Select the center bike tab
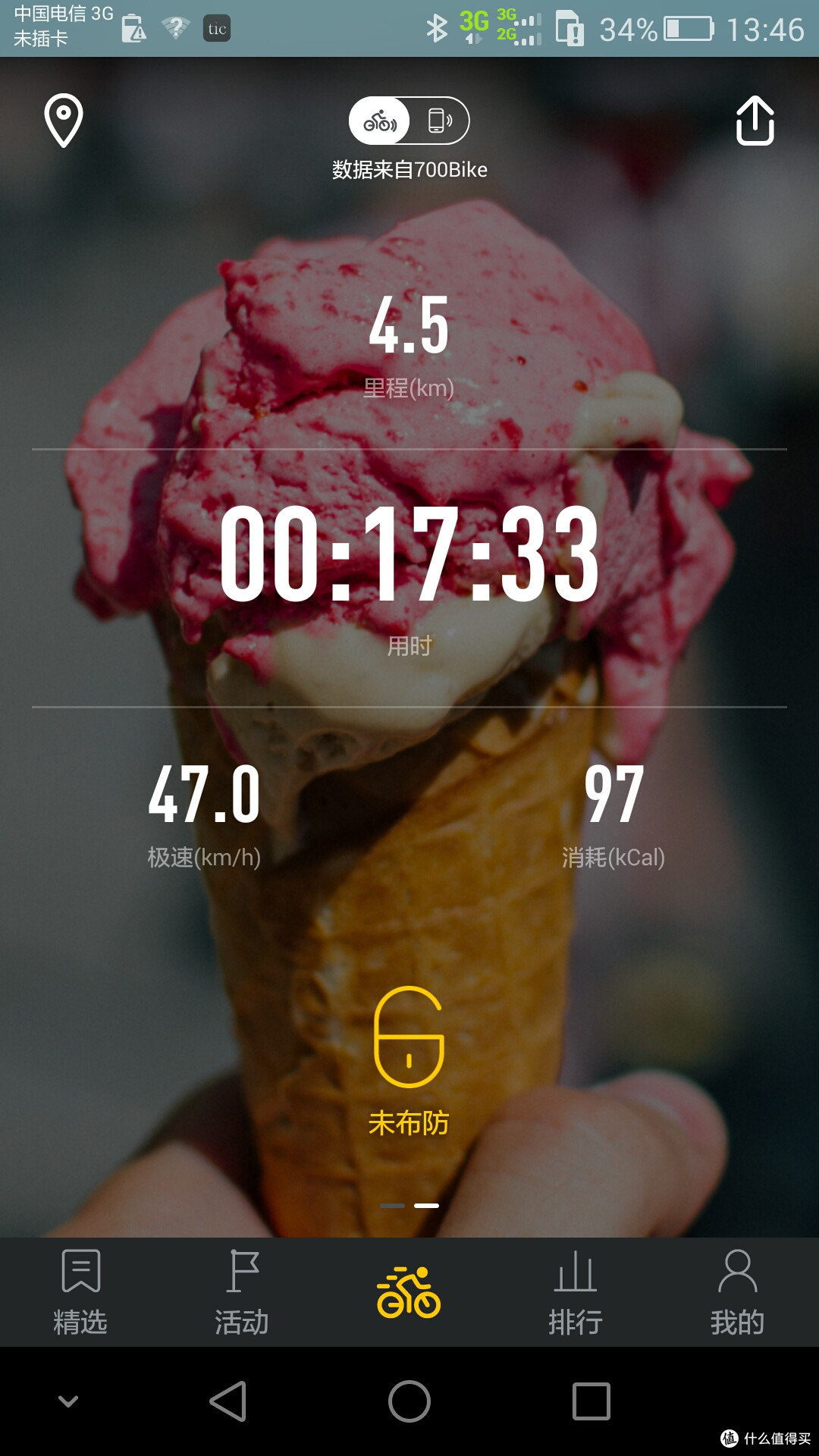The width and height of the screenshot is (819, 1456). click(409, 1291)
